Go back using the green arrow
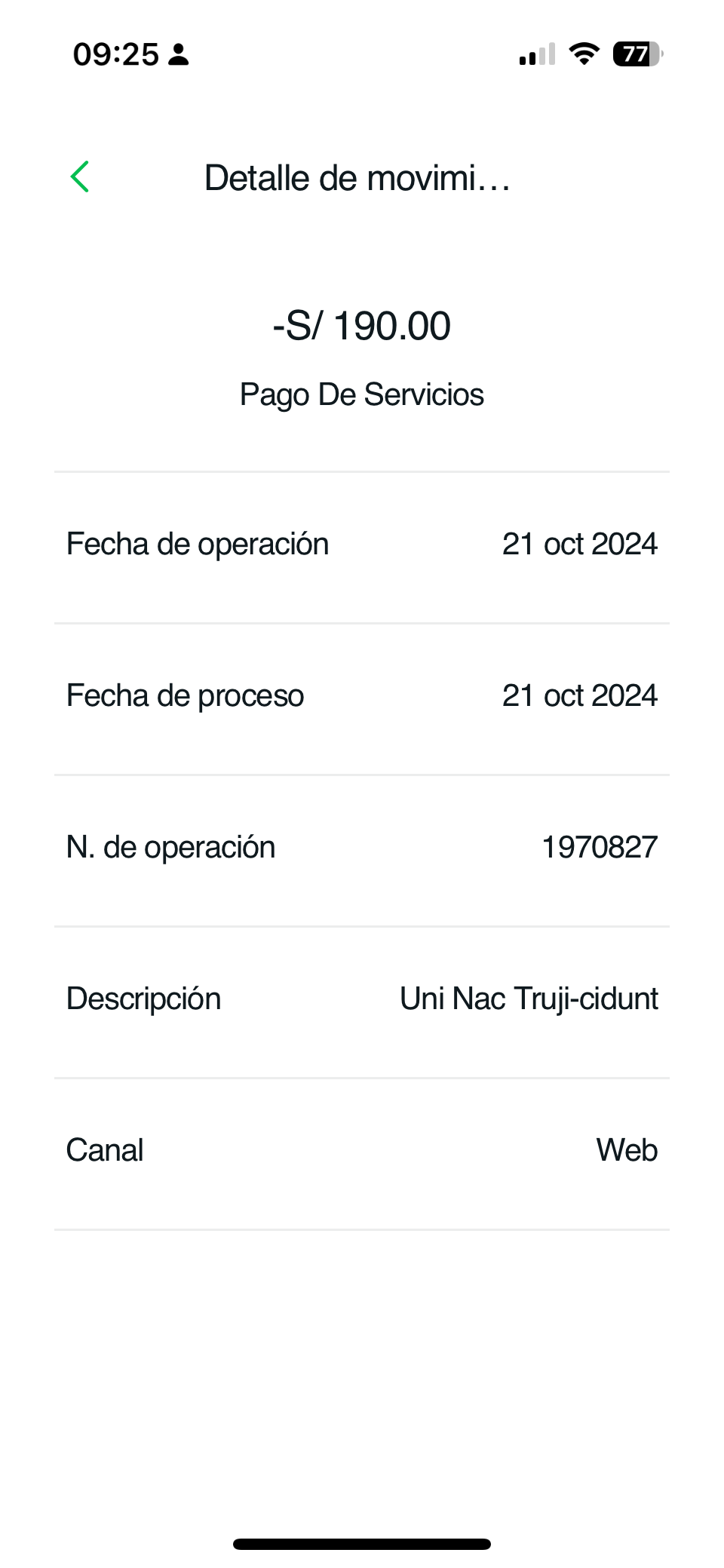The width and height of the screenshot is (724, 1568). pos(80,177)
